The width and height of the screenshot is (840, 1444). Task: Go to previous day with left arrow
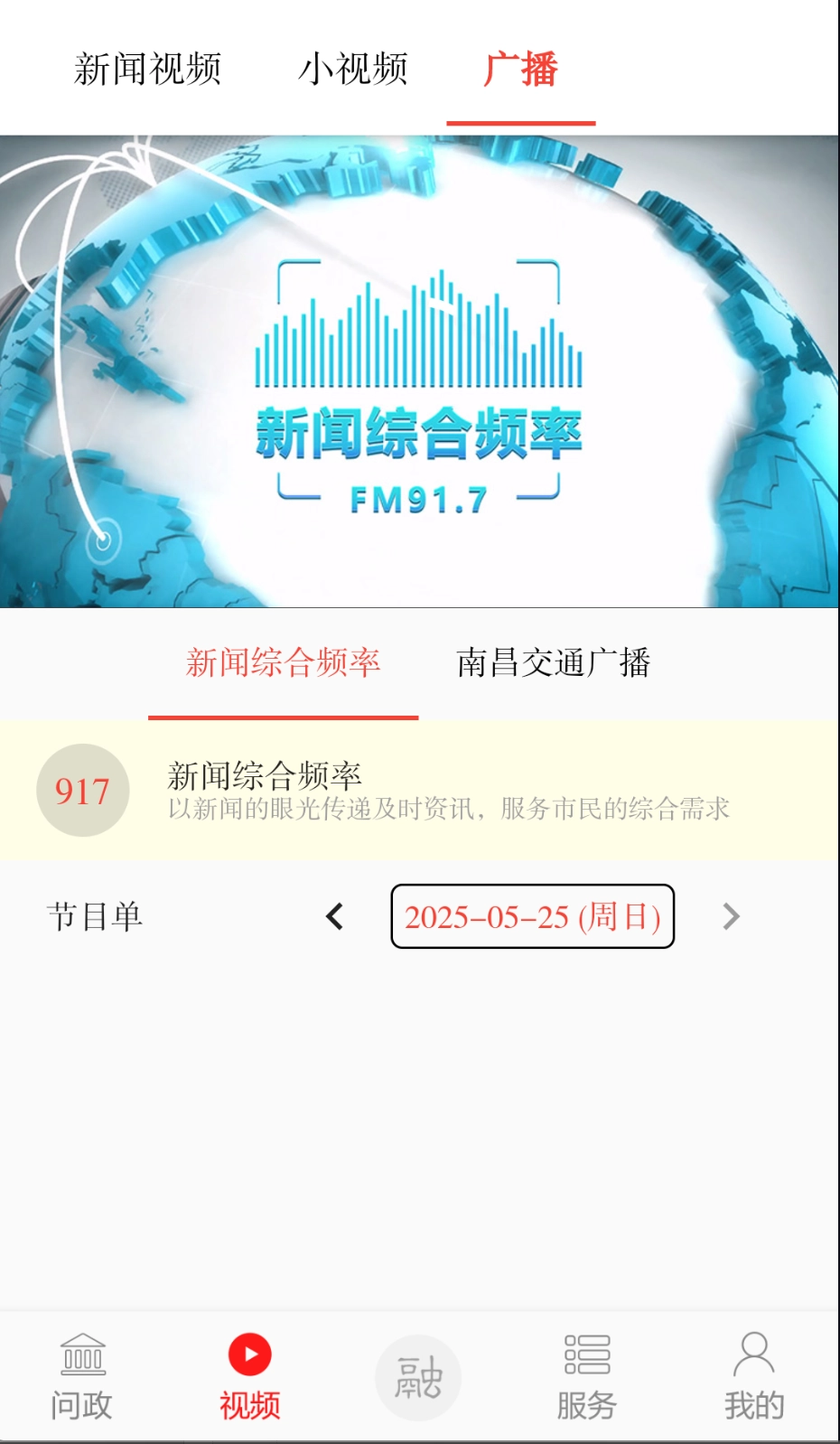tap(334, 916)
